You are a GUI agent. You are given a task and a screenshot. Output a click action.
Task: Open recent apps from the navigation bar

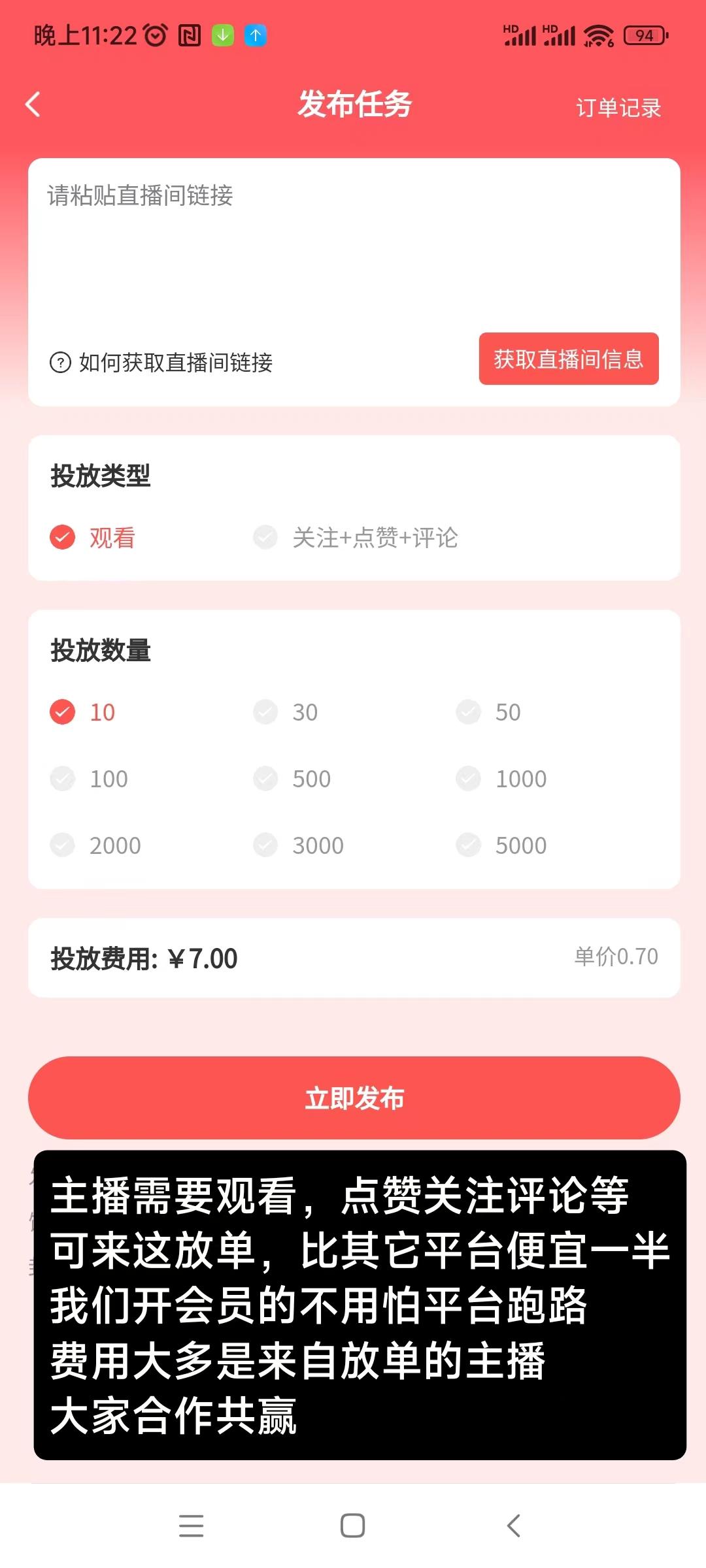click(x=191, y=1526)
